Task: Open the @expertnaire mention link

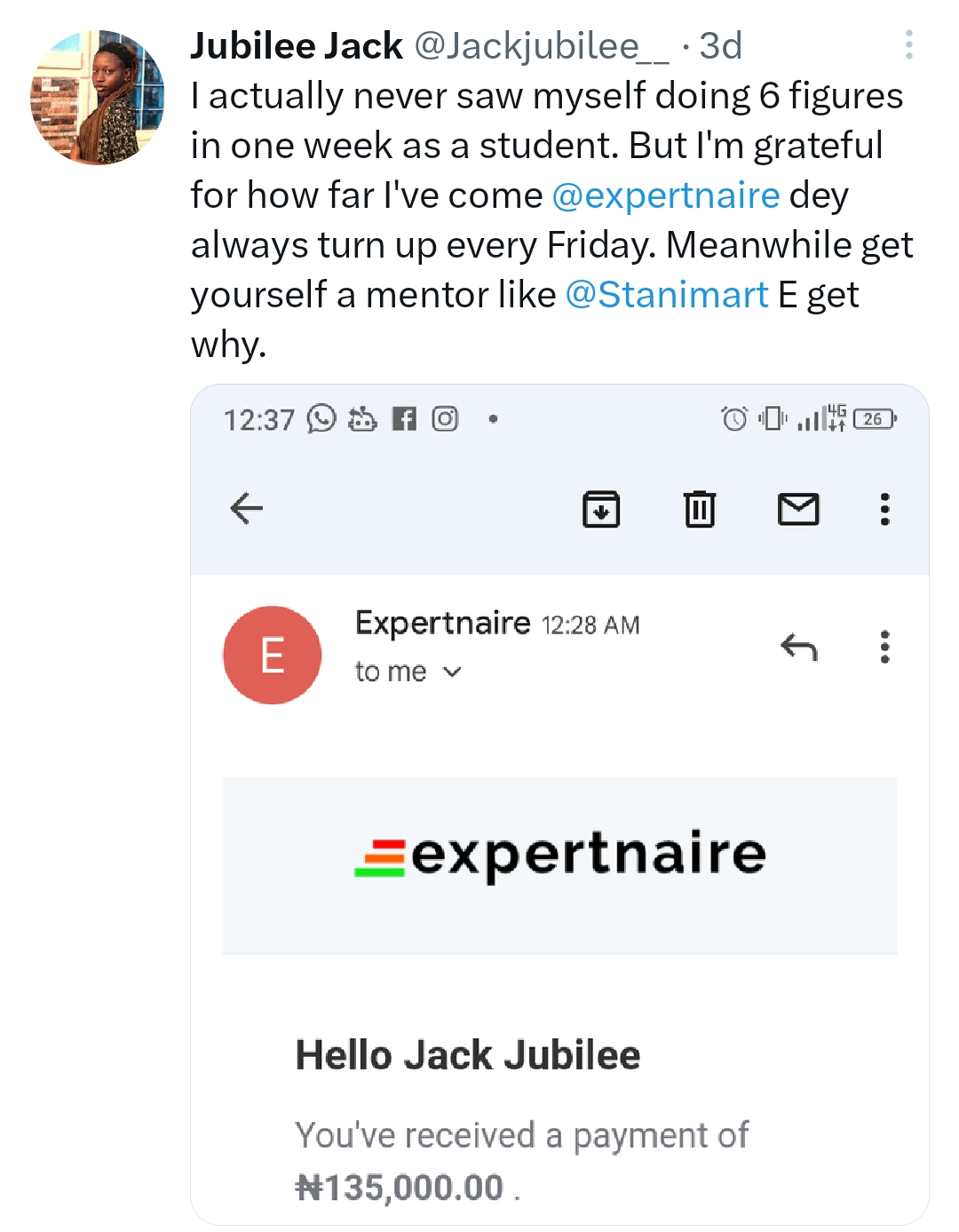Action: pyautogui.click(x=666, y=195)
